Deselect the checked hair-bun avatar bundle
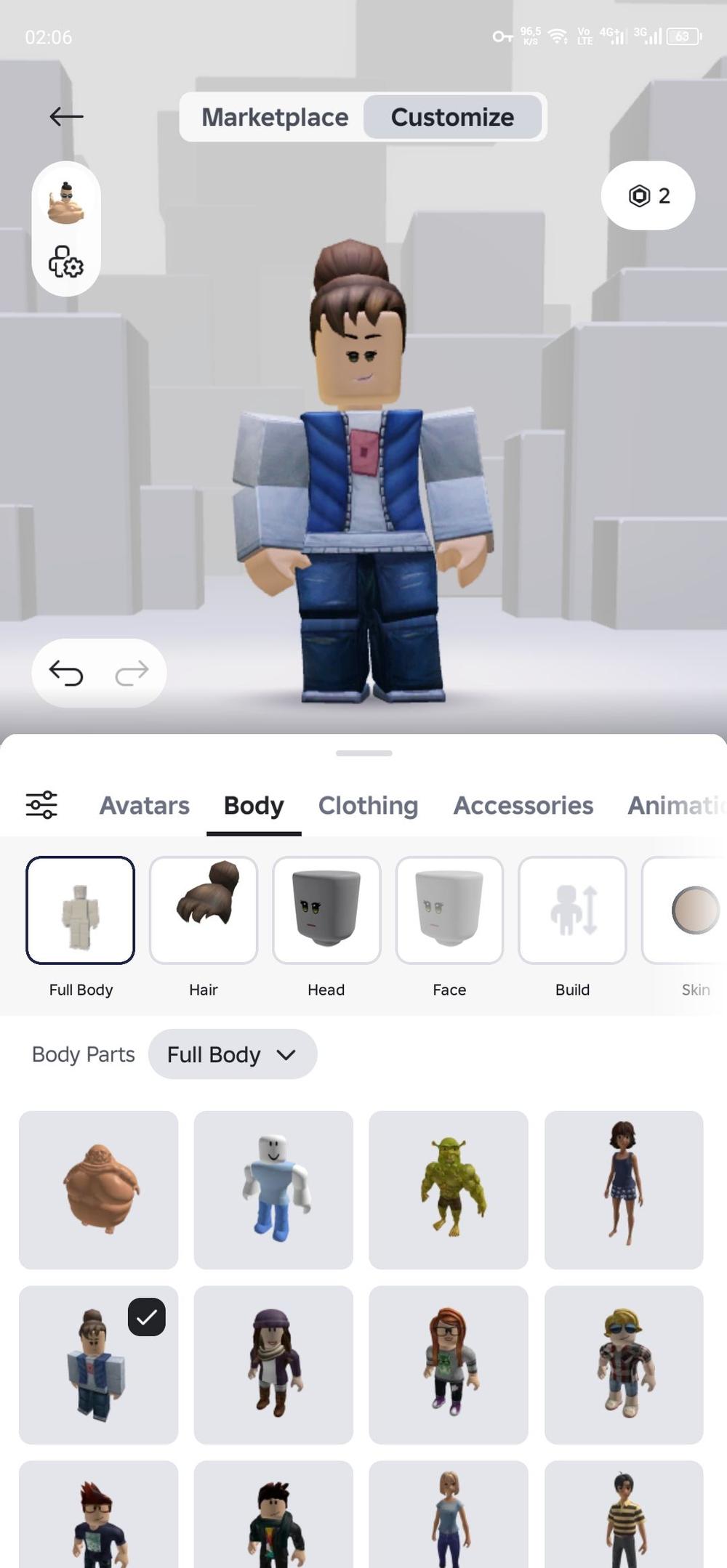This screenshot has width=727, height=1568. (98, 1365)
